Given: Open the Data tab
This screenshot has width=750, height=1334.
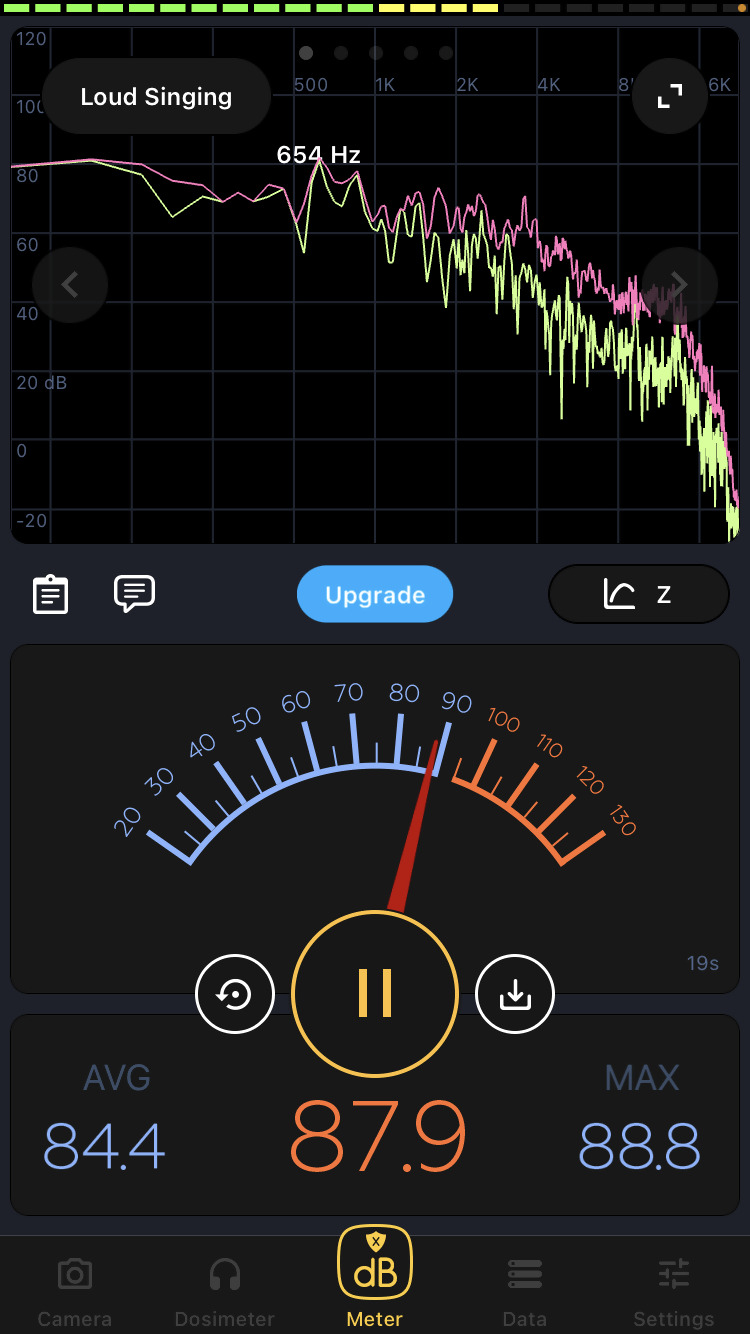Looking at the screenshot, I should pos(525,1290).
